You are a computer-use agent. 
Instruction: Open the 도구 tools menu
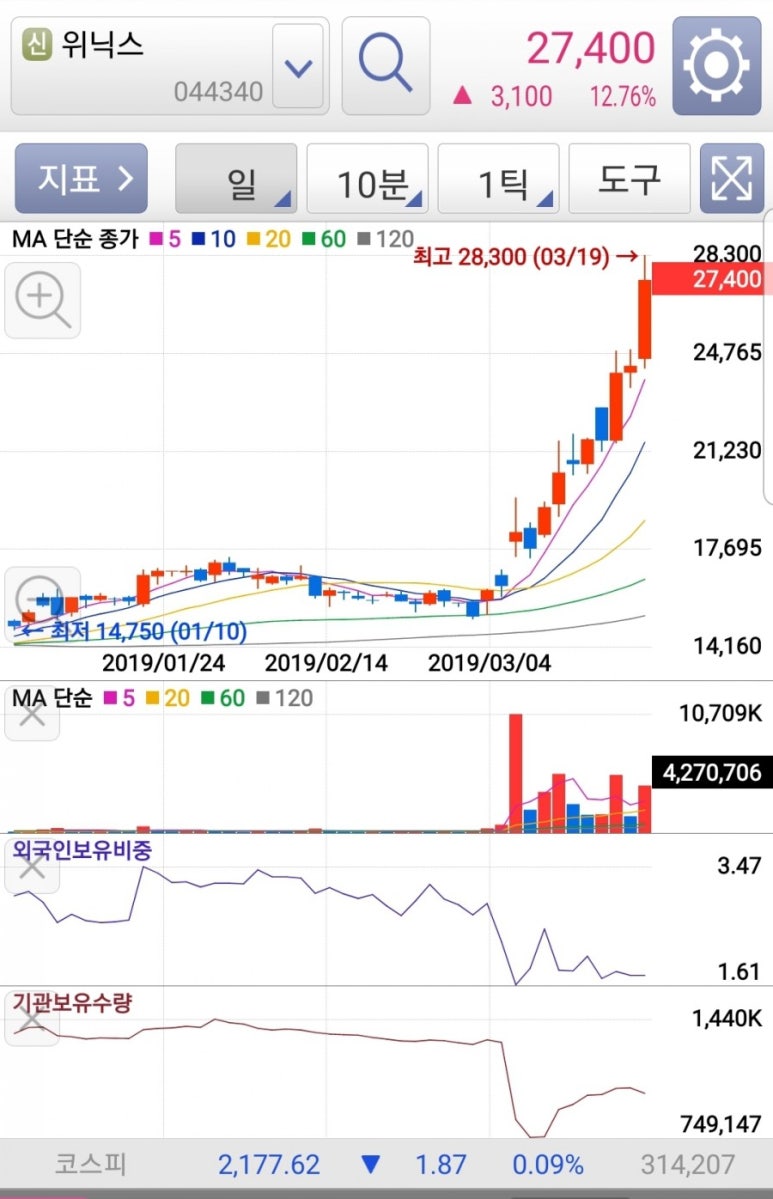point(629,178)
